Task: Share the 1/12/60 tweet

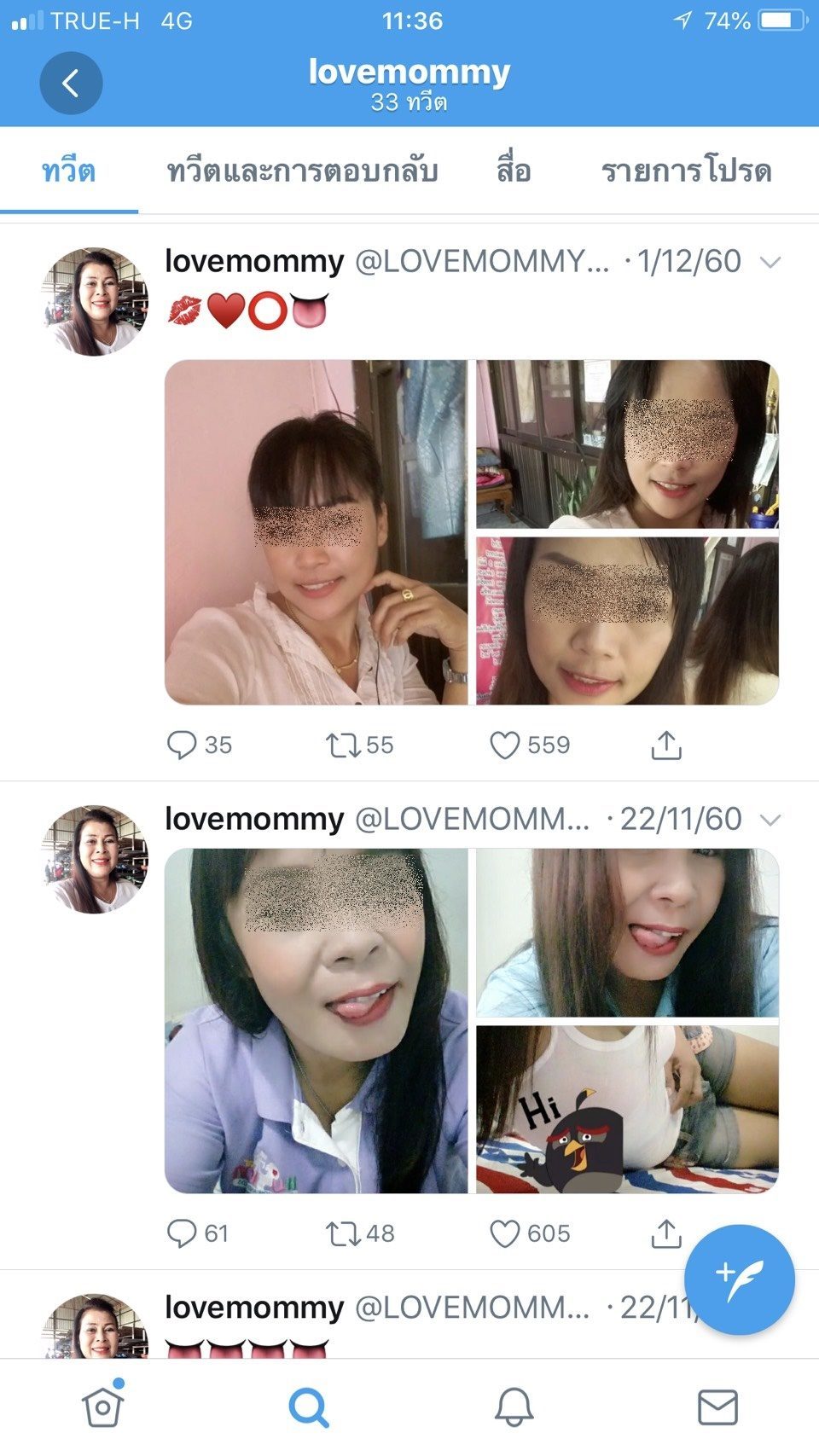Action: pyautogui.click(x=666, y=745)
